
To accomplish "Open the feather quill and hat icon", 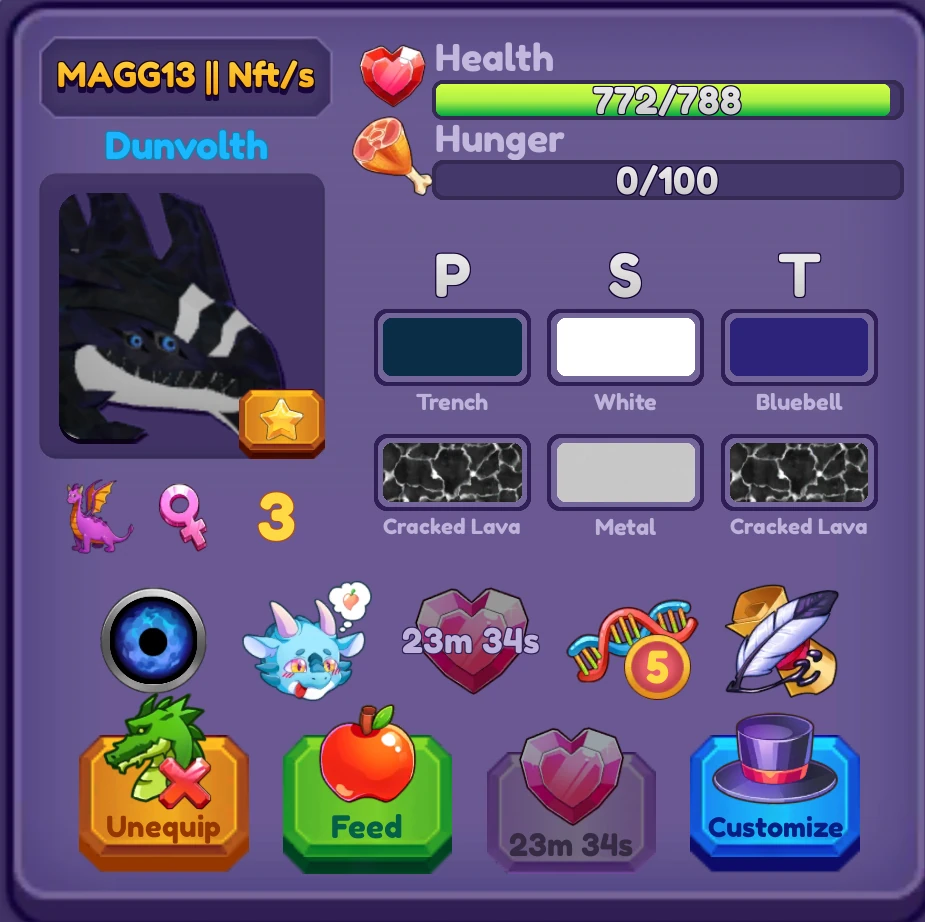I will pos(782,640).
